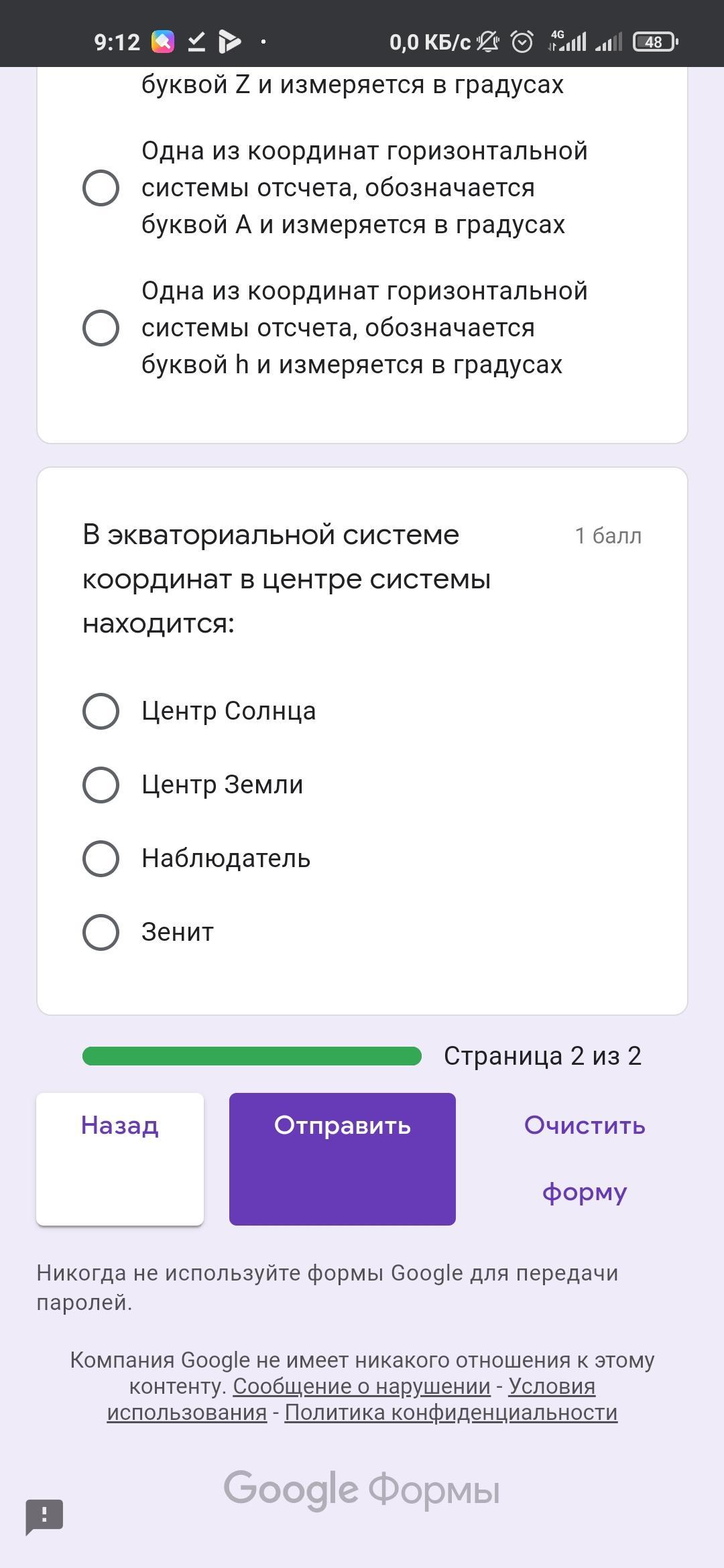Open the Сообщение о нарушении link

(361, 1386)
